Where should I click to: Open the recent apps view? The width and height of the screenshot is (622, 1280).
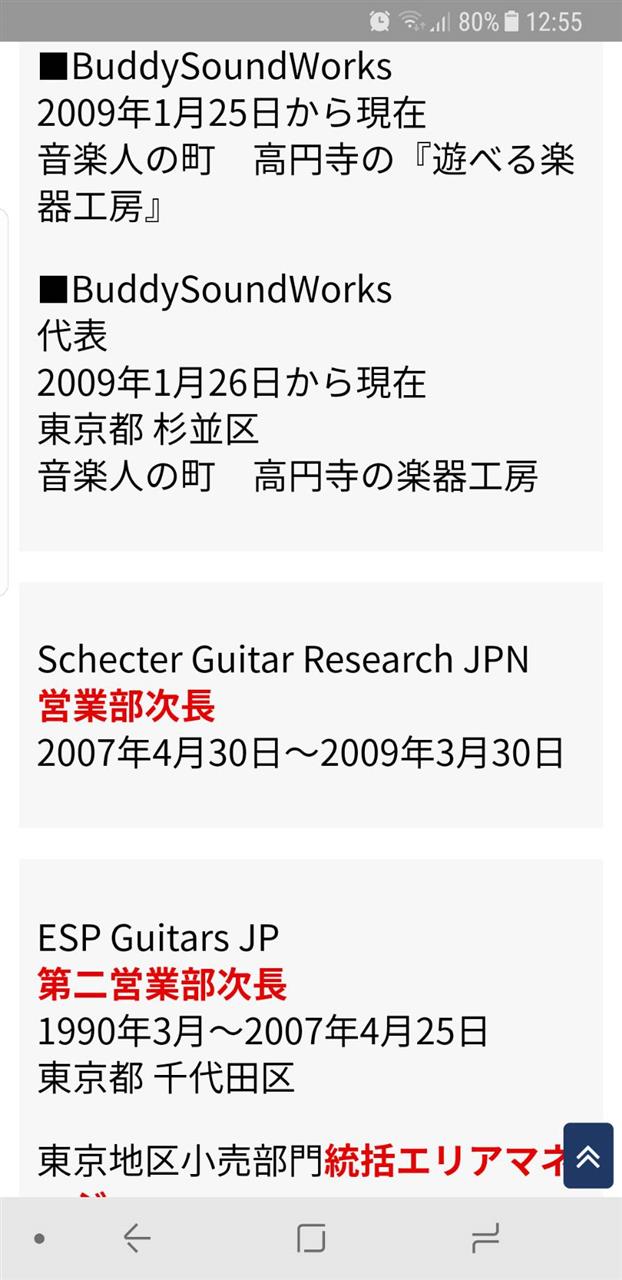(x=485, y=1239)
